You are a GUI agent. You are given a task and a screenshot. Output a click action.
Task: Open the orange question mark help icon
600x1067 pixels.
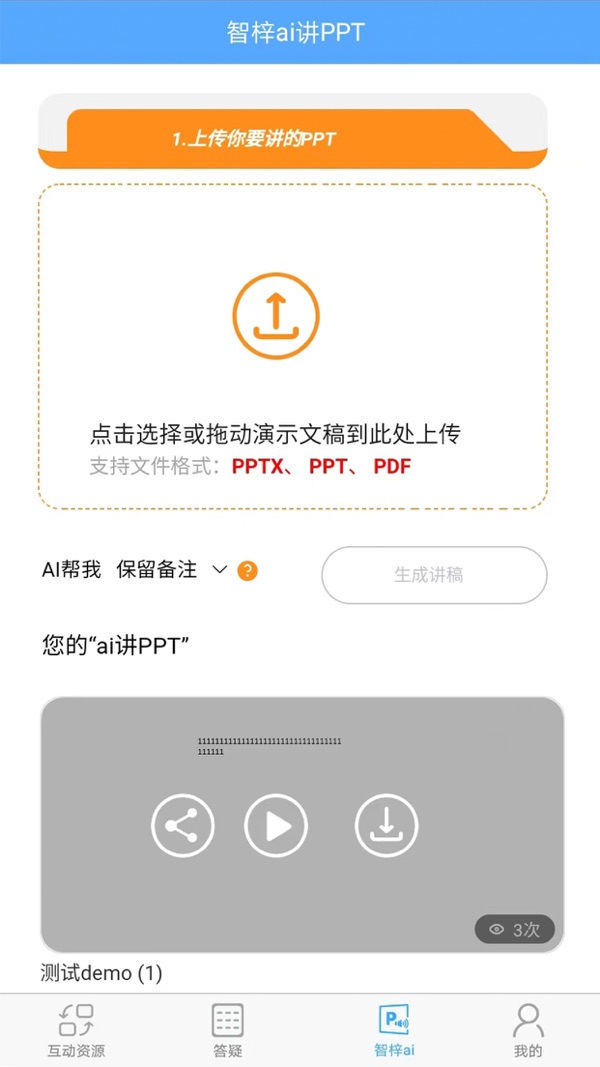(248, 571)
